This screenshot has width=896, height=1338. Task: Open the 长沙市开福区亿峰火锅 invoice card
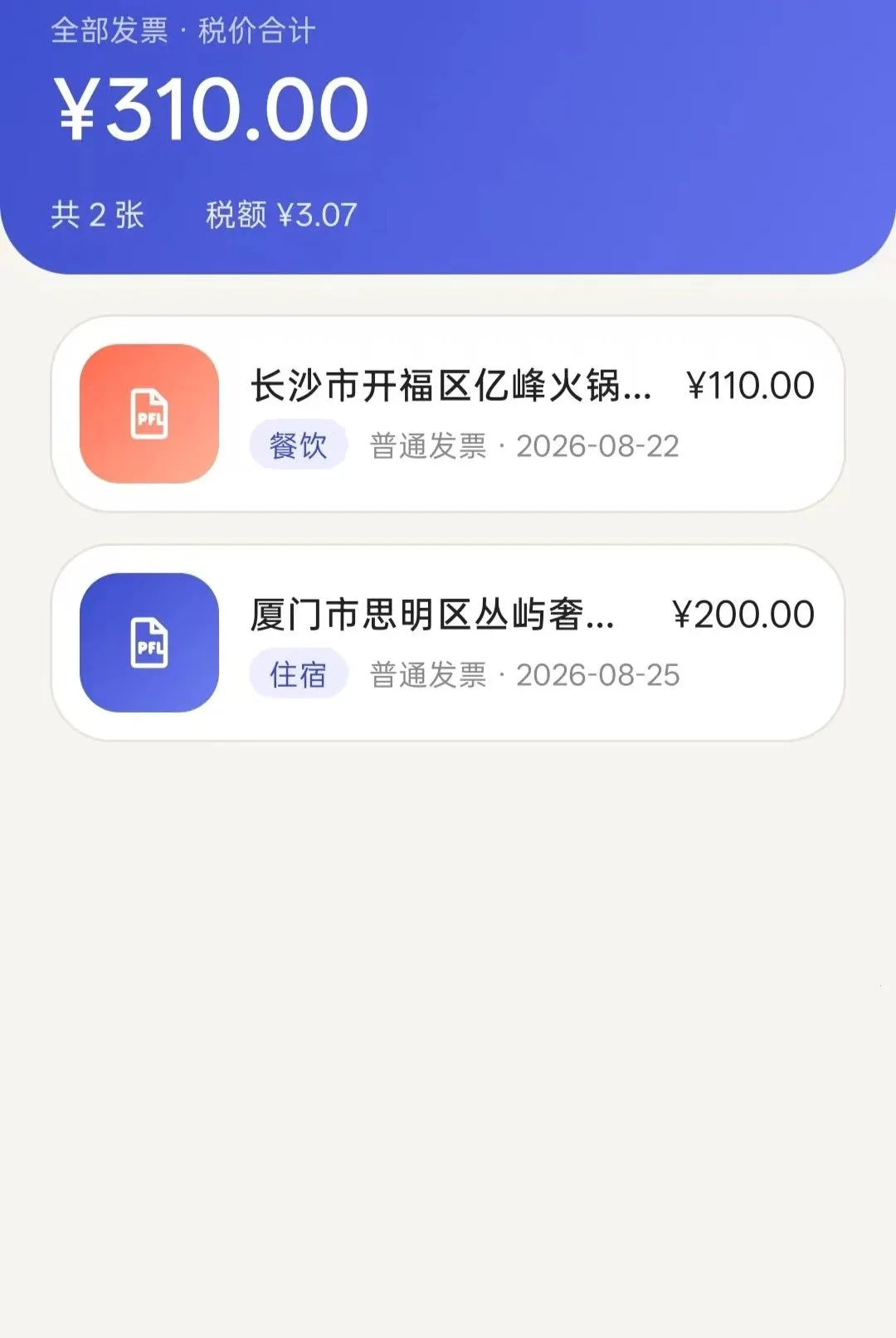click(x=448, y=413)
